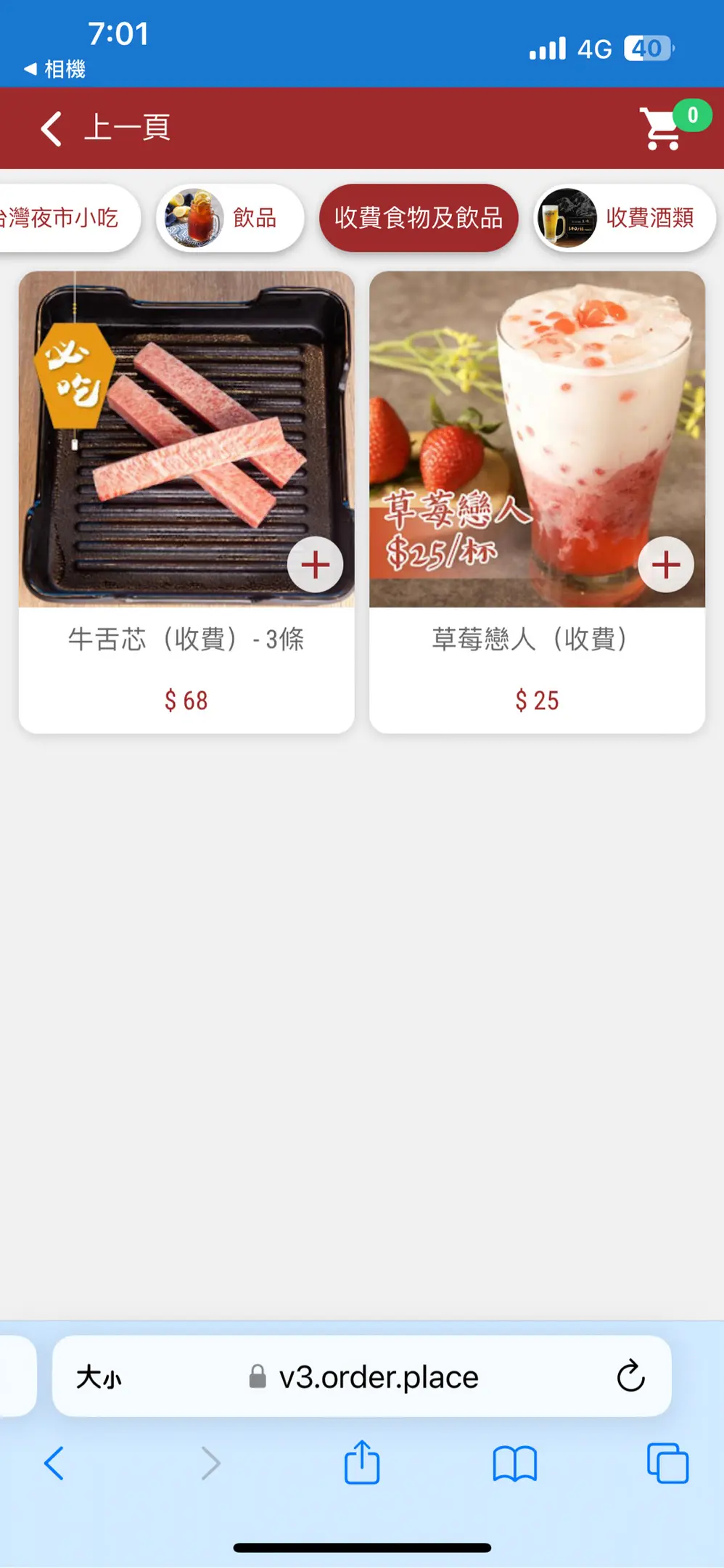724x1568 pixels.
Task: Switch to 收費酒類 category
Action: (624, 218)
